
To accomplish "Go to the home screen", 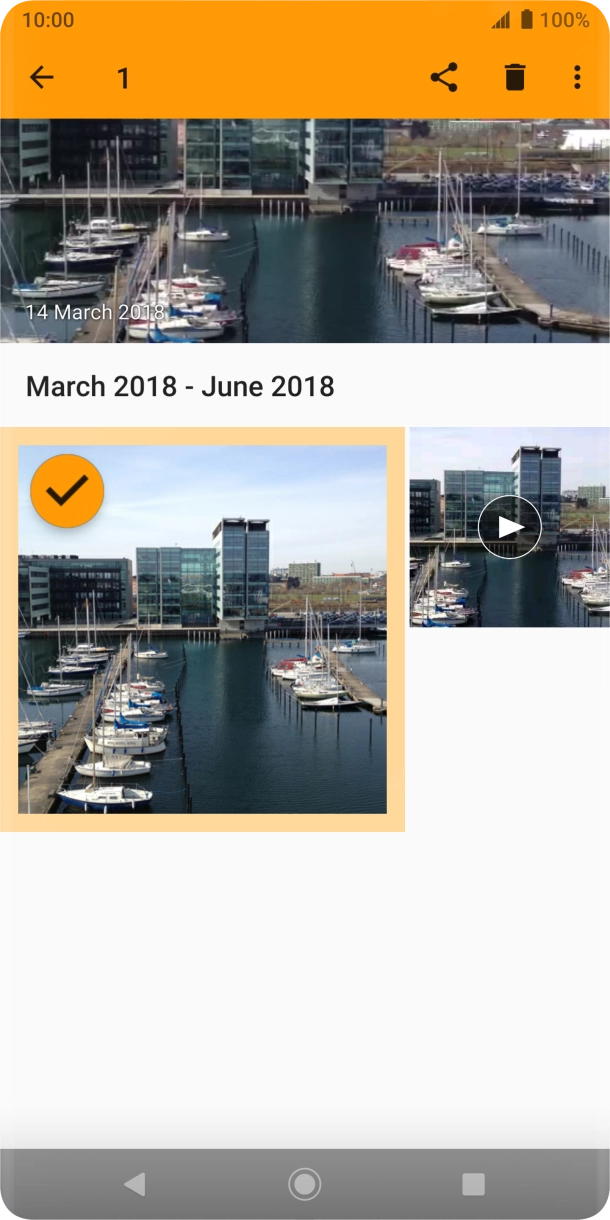I will pos(304,1184).
